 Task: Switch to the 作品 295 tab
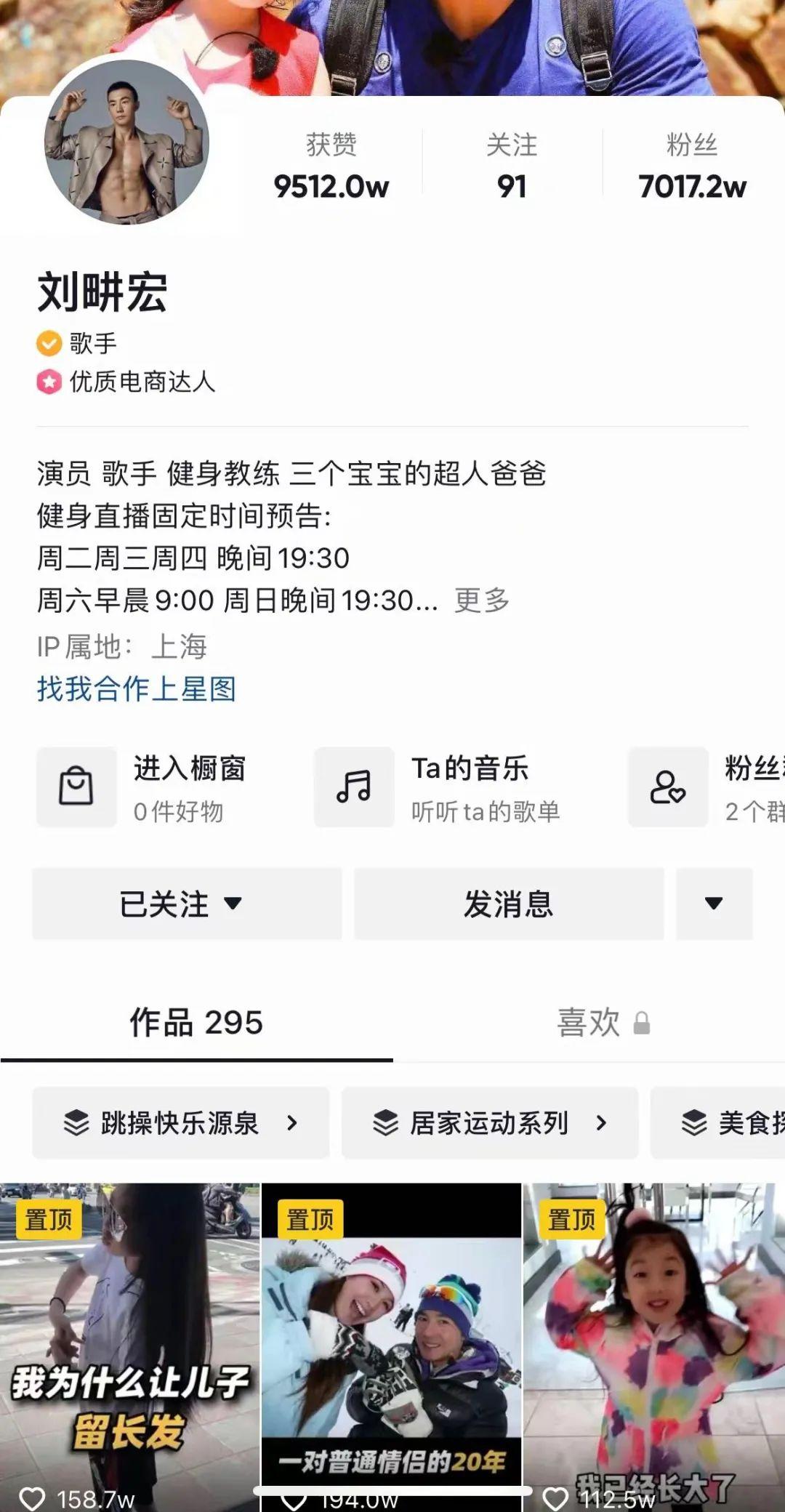click(x=196, y=1023)
